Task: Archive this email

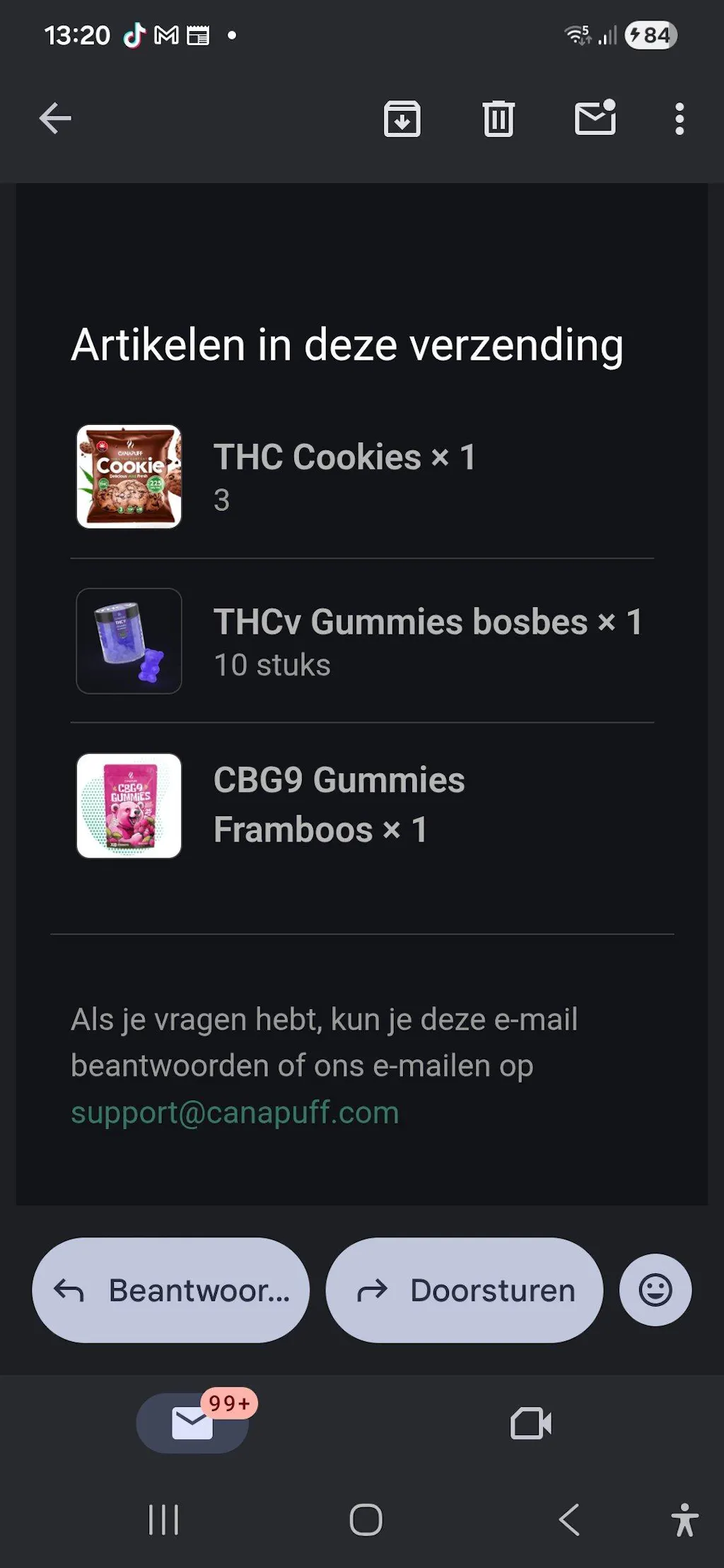Action: (402, 118)
